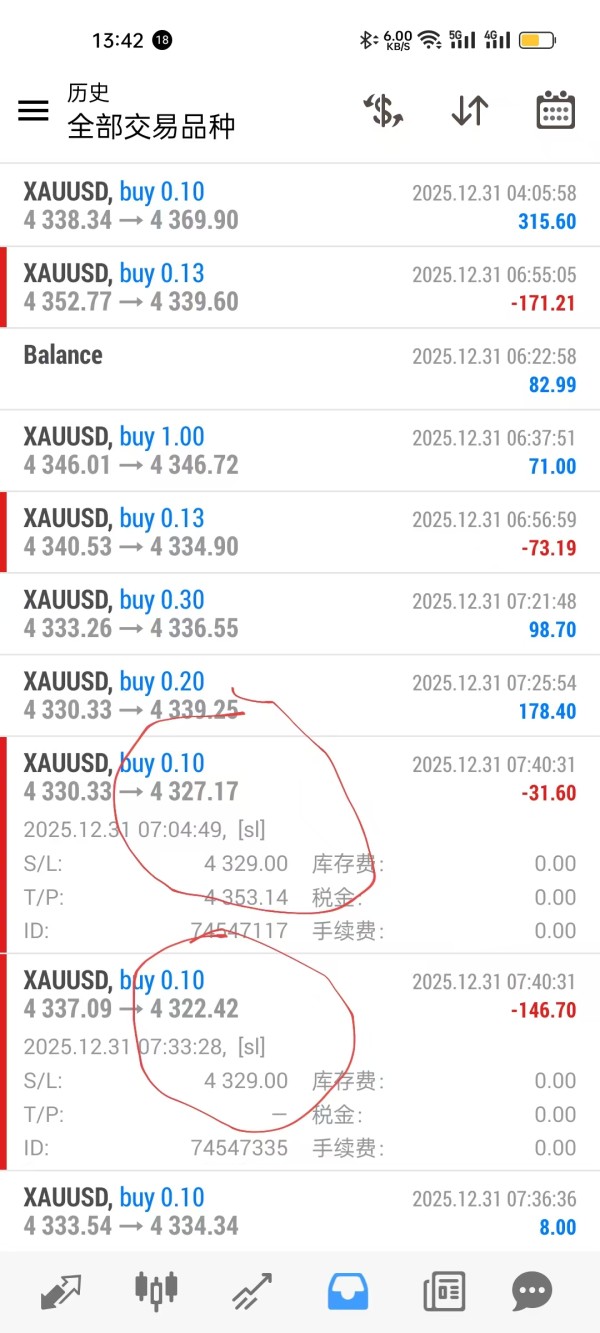Open the side drawer menu
600x1333 pixels.
point(33,111)
